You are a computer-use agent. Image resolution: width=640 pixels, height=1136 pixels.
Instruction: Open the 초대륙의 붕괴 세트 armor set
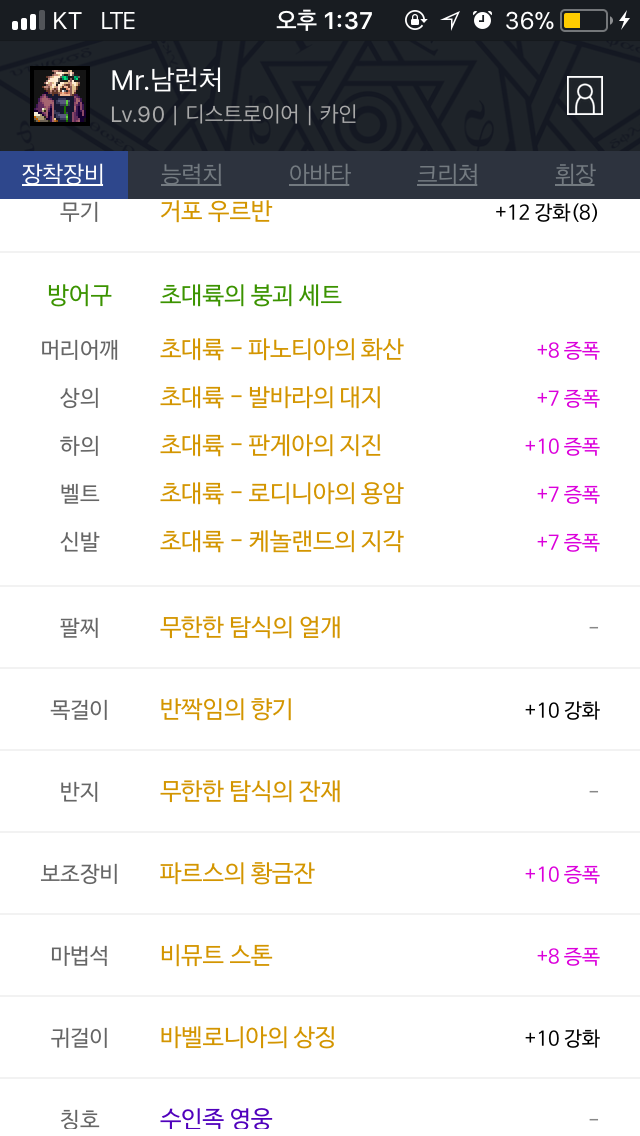pyautogui.click(x=250, y=295)
